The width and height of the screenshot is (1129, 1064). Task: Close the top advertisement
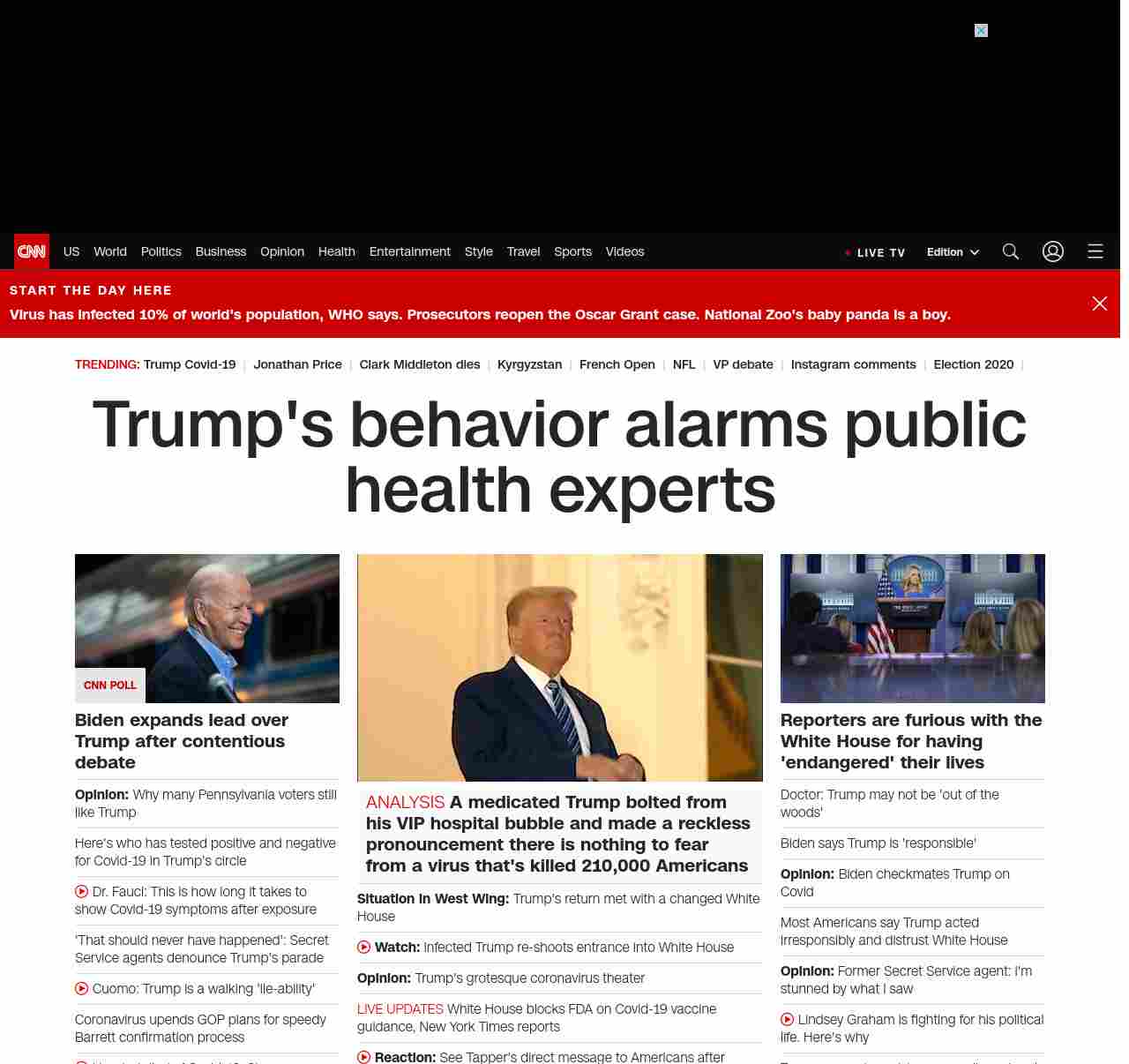[x=981, y=31]
